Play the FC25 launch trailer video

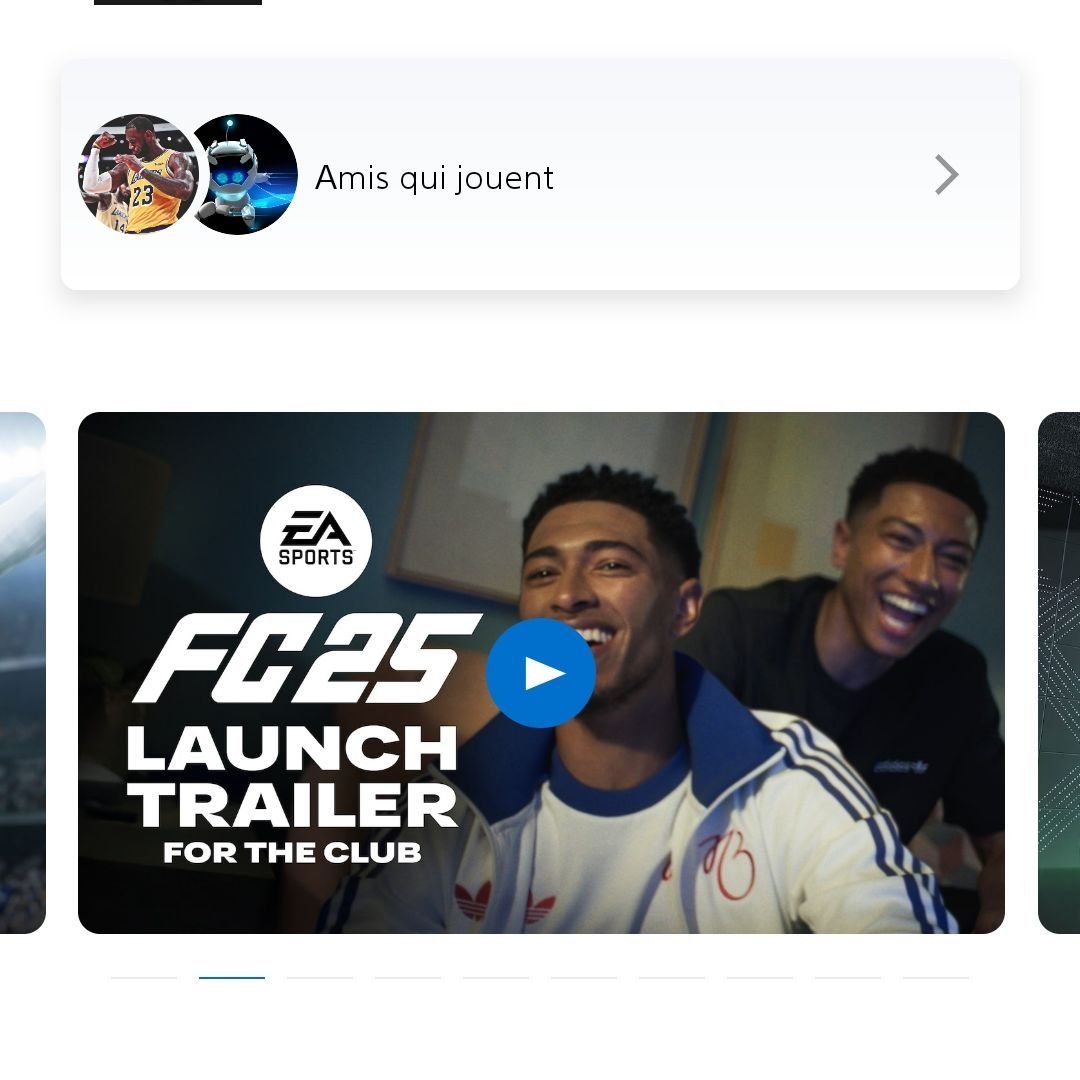tap(541, 673)
